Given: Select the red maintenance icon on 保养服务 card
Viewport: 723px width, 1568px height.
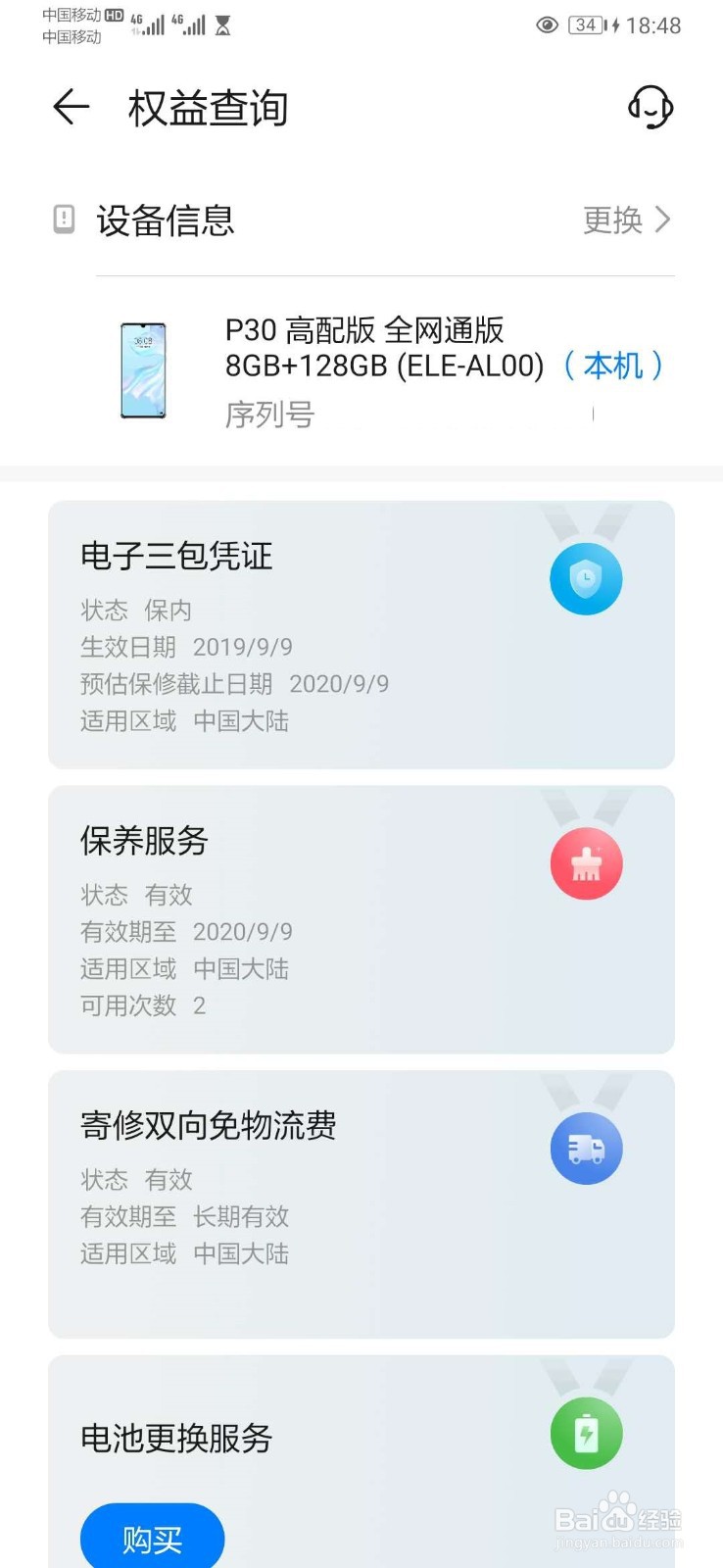Looking at the screenshot, I should [586, 863].
